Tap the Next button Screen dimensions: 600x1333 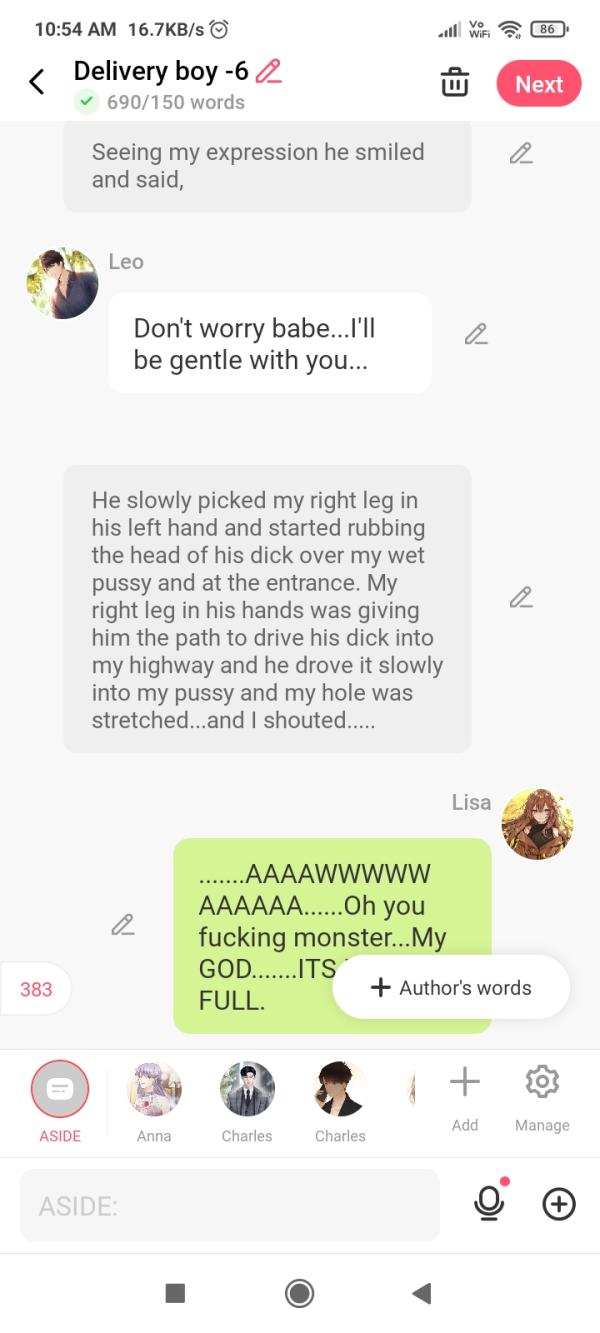point(539,84)
